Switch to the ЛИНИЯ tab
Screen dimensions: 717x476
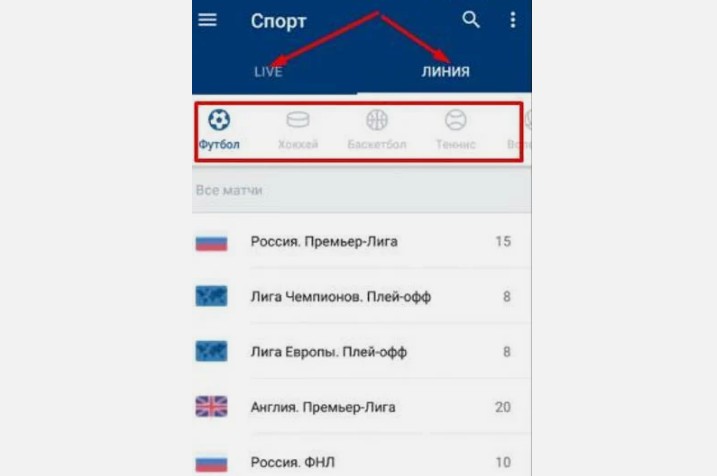(445, 72)
